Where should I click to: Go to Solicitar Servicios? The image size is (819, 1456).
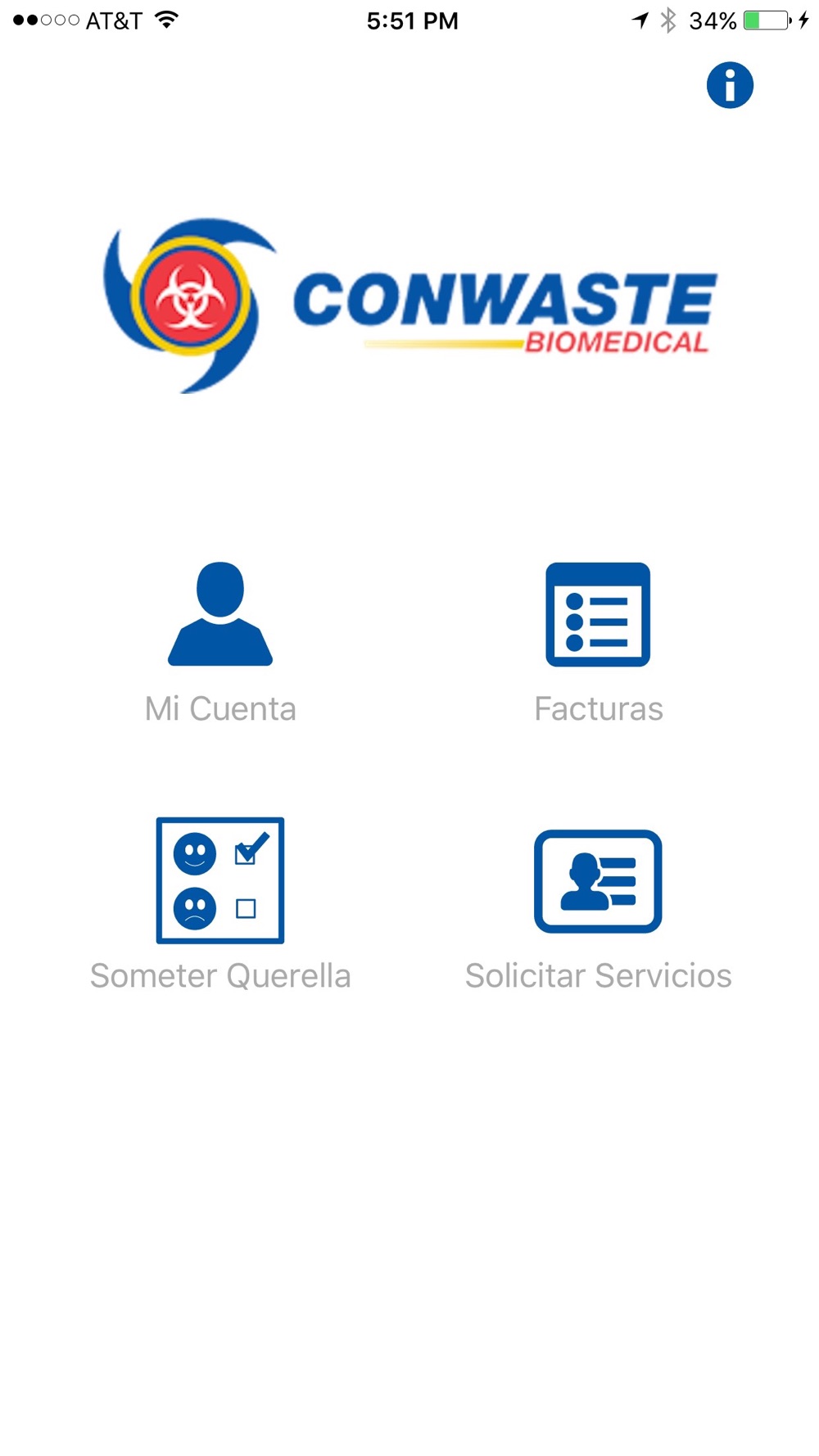[x=598, y=910]
